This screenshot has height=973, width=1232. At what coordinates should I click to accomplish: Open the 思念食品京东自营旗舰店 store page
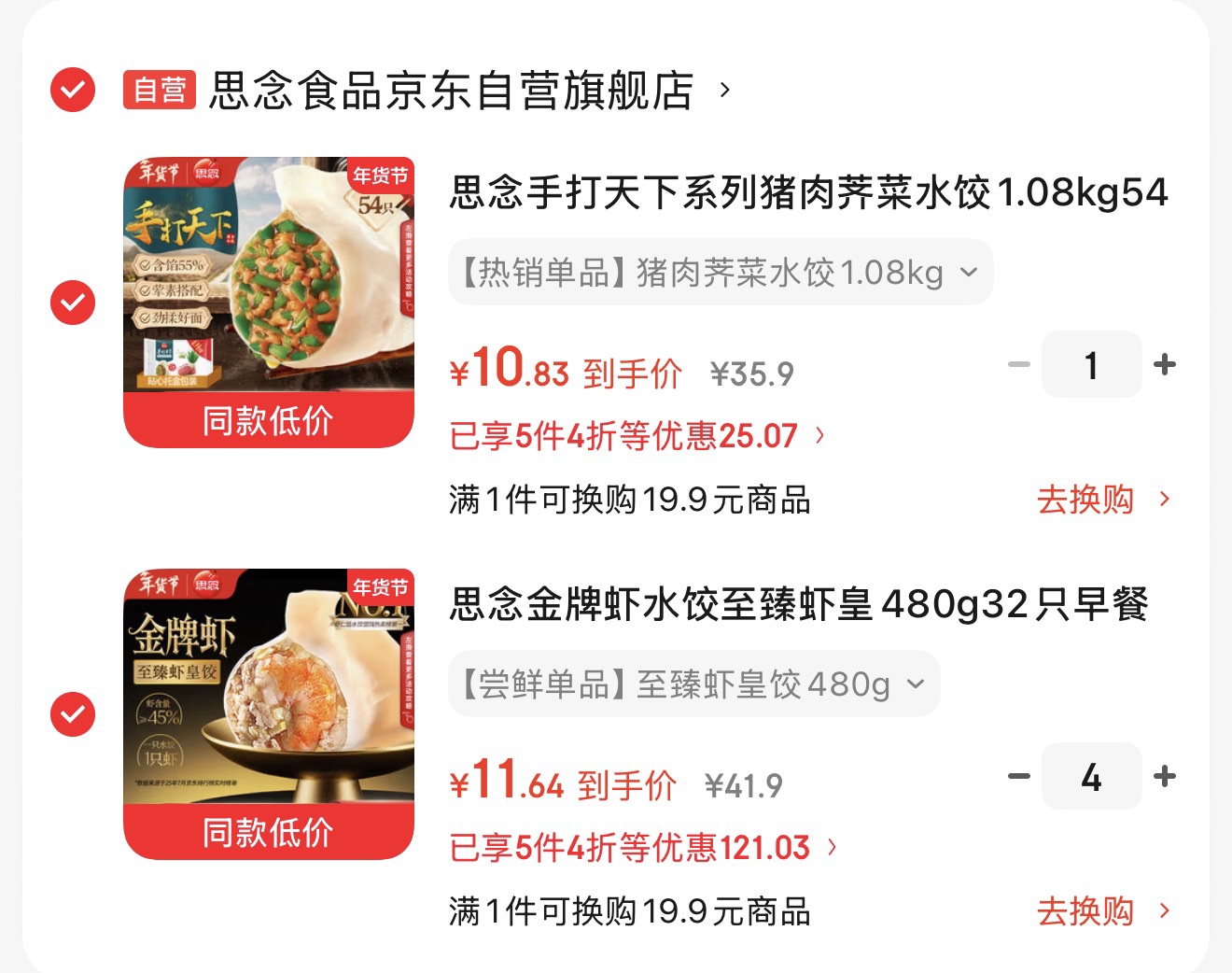[452, 91]
